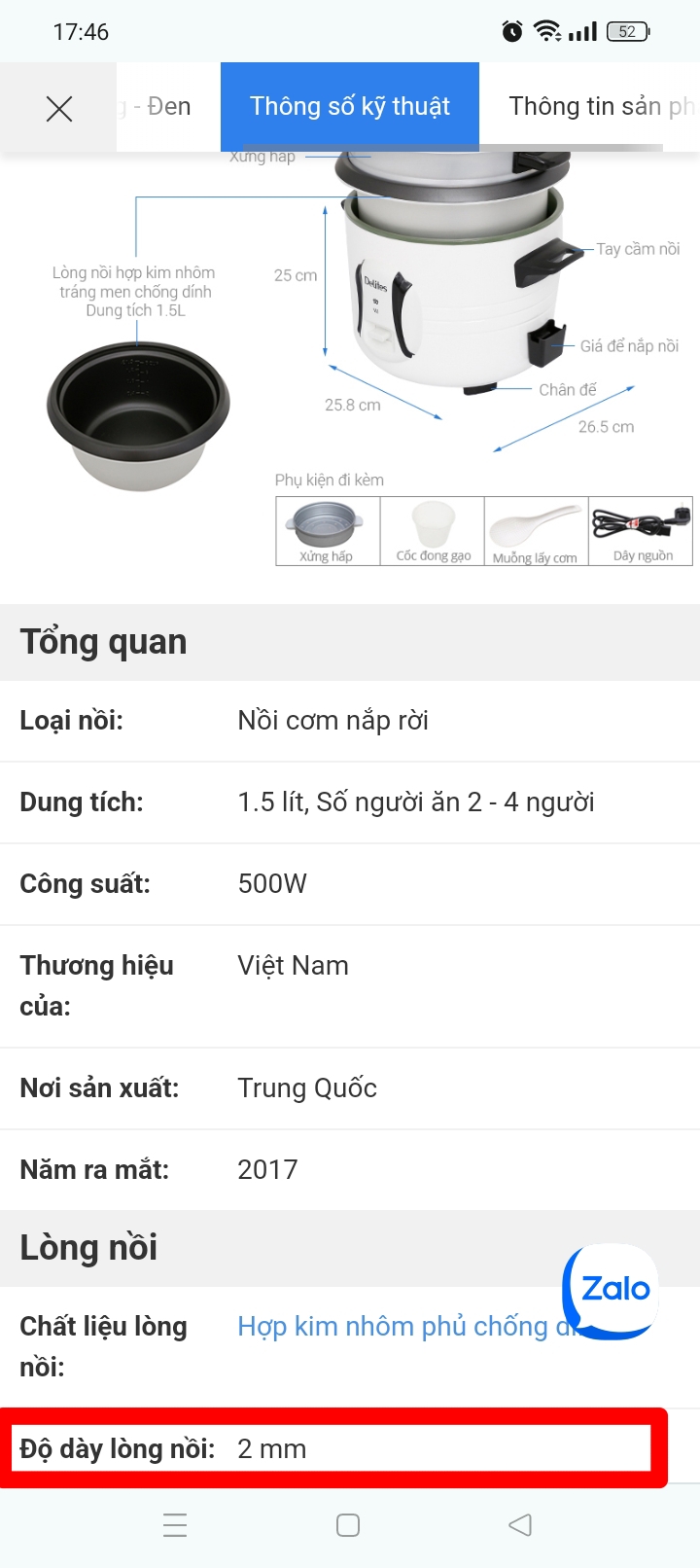Switch to the Thông tin sản phẩm tab
Screen dimensions: 700x1568
pyautogui.click(x=600, y=107)
